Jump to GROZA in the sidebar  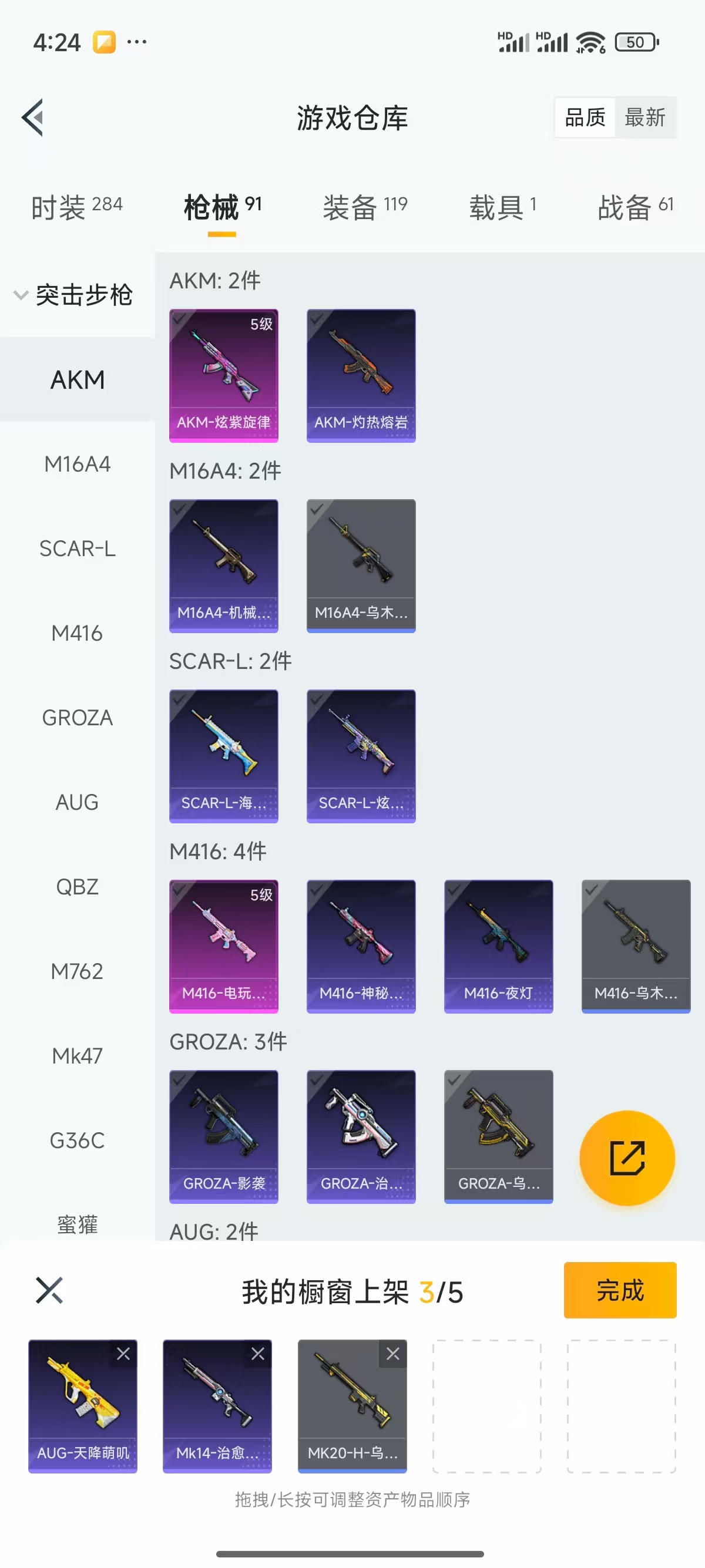[78, 718]
